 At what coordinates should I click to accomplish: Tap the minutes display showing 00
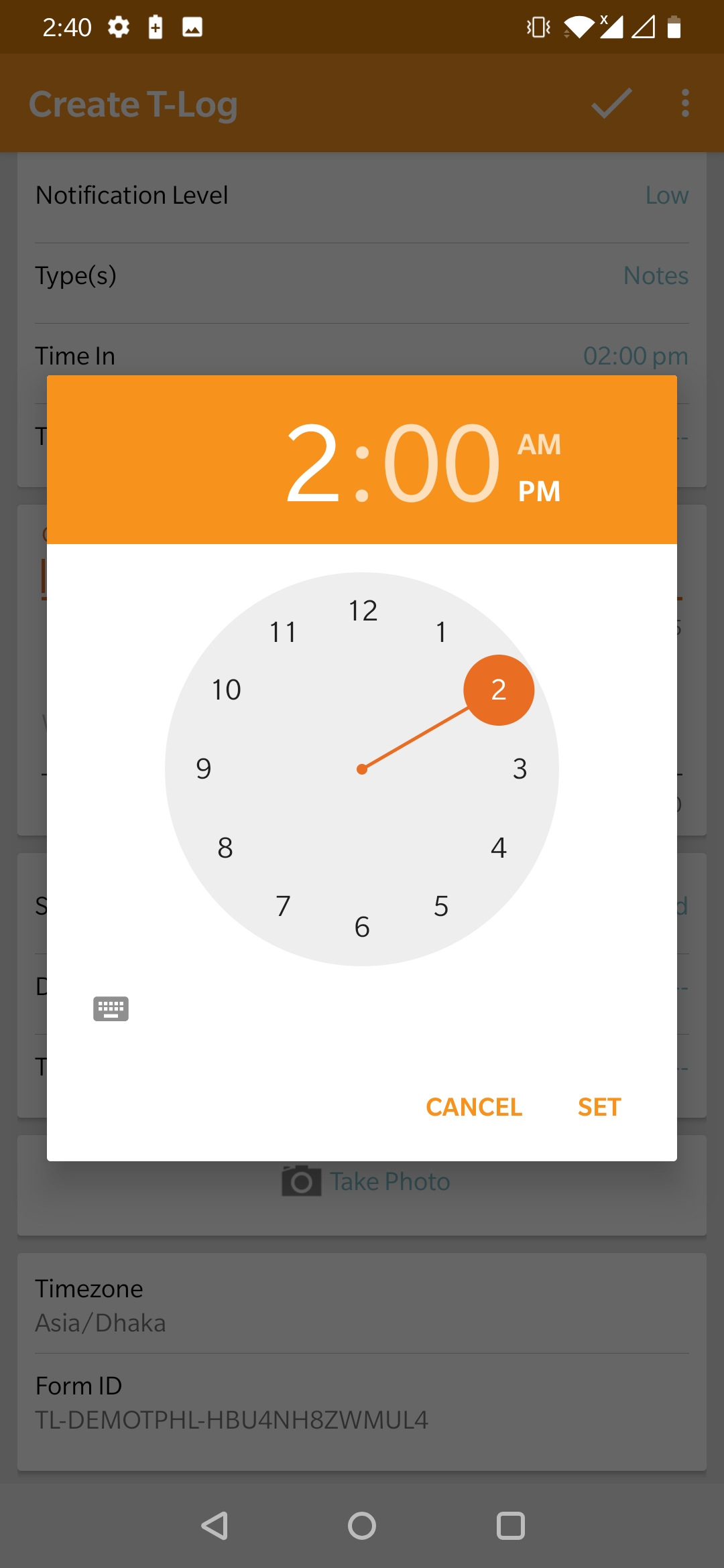441,462
